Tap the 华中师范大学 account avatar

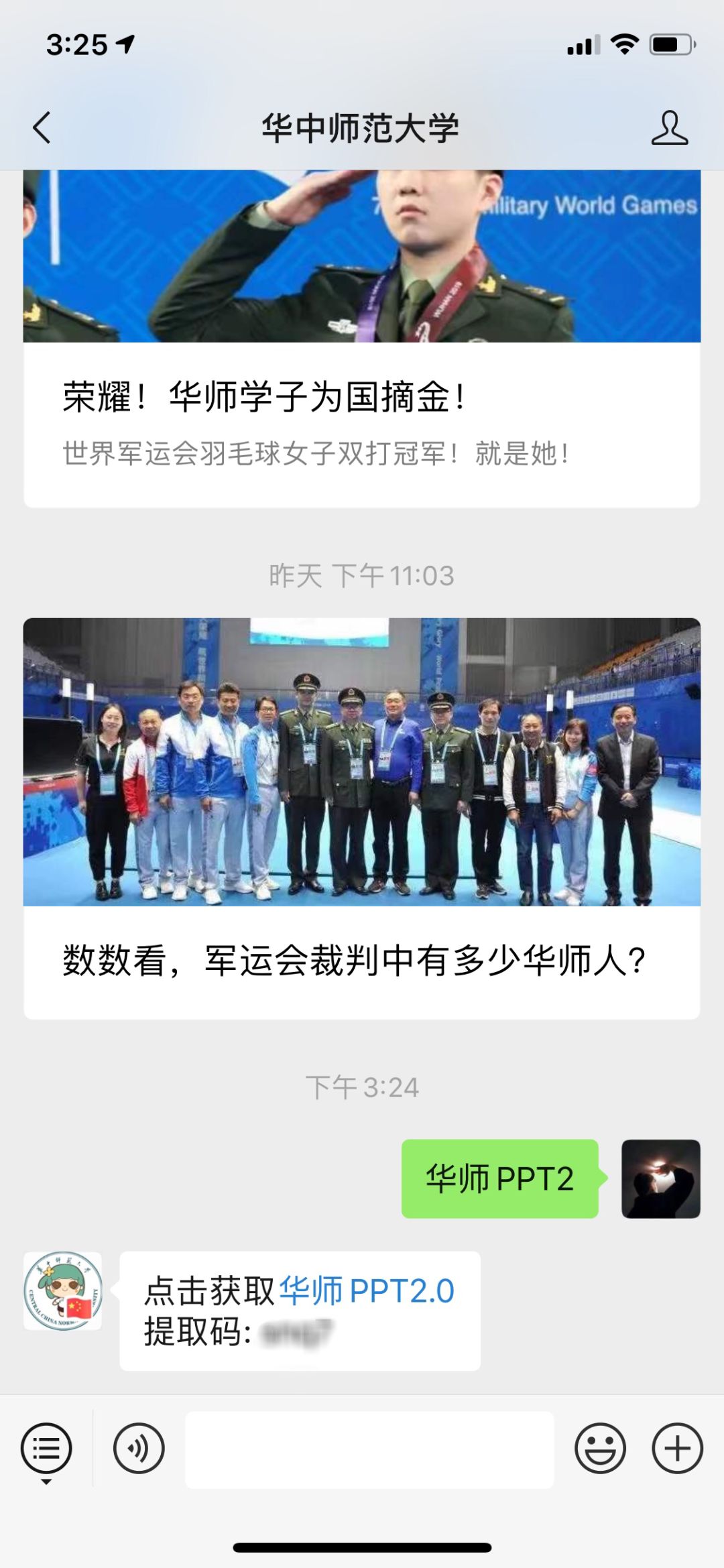pos(63,1290)
